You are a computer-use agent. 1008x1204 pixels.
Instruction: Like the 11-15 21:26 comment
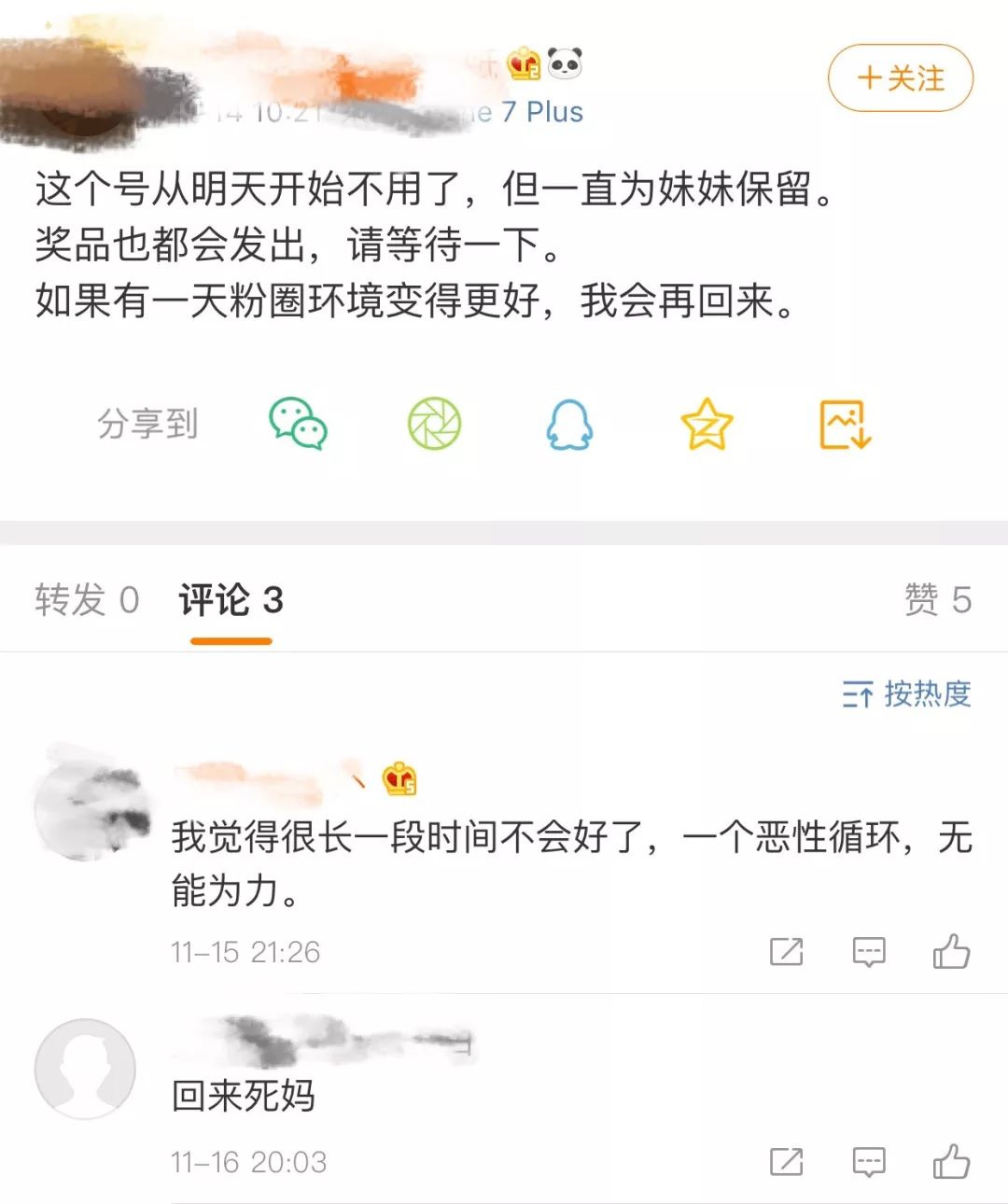[951, 951]
